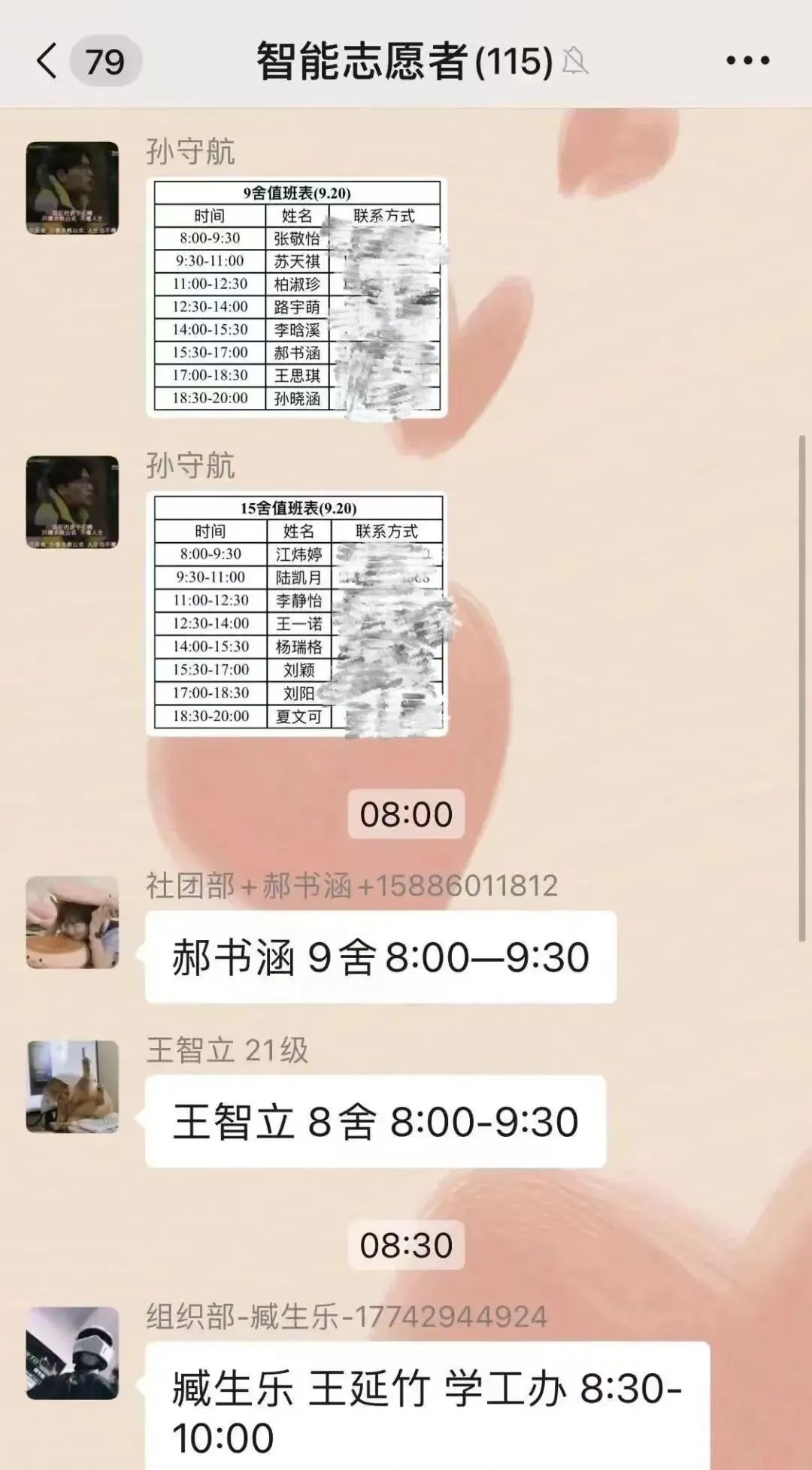
Task: Open 王智立's profile avatar
Action: coord(72,1087)
